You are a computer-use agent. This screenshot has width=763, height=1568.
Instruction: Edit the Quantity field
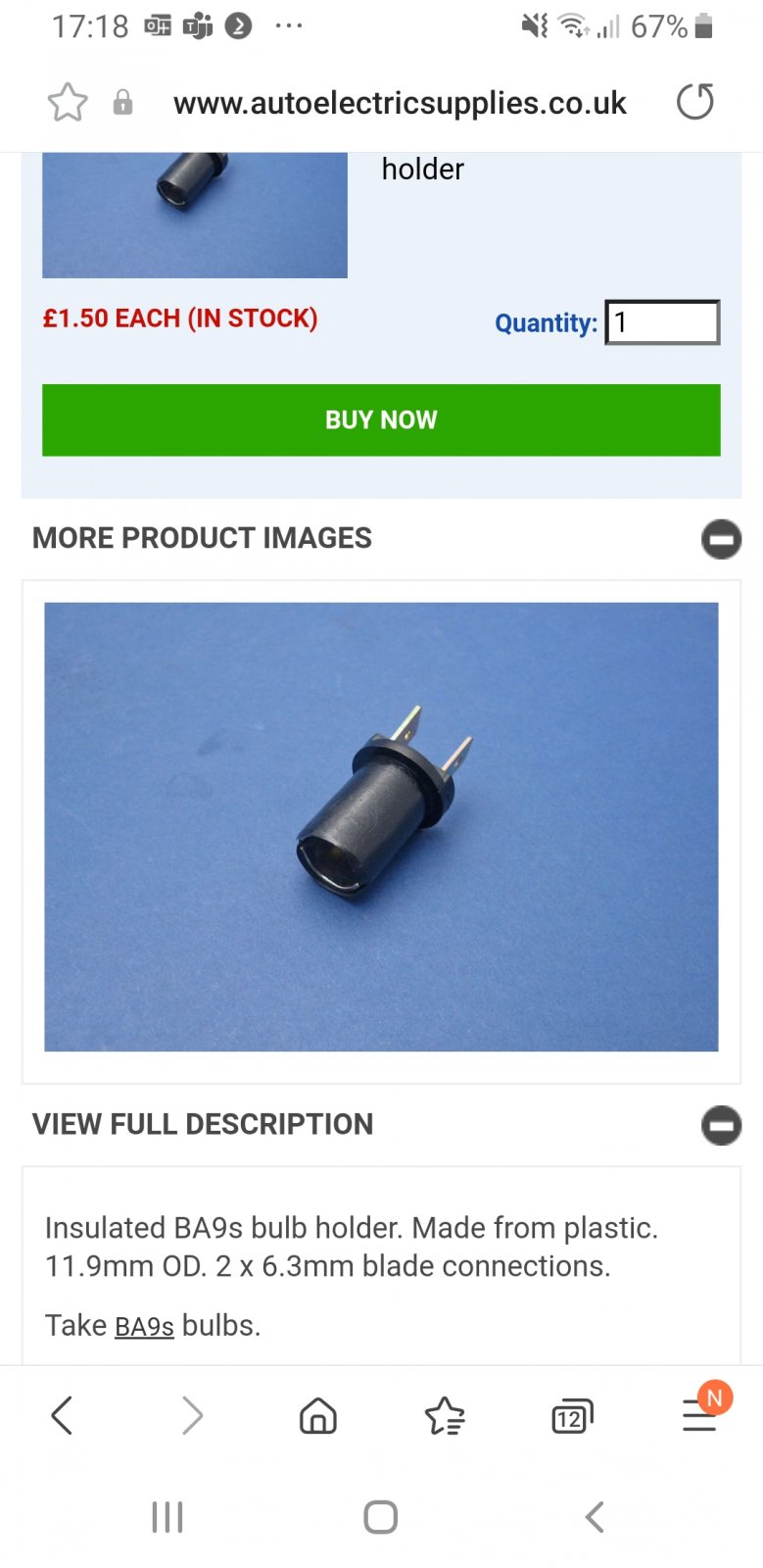pos(663,322)
